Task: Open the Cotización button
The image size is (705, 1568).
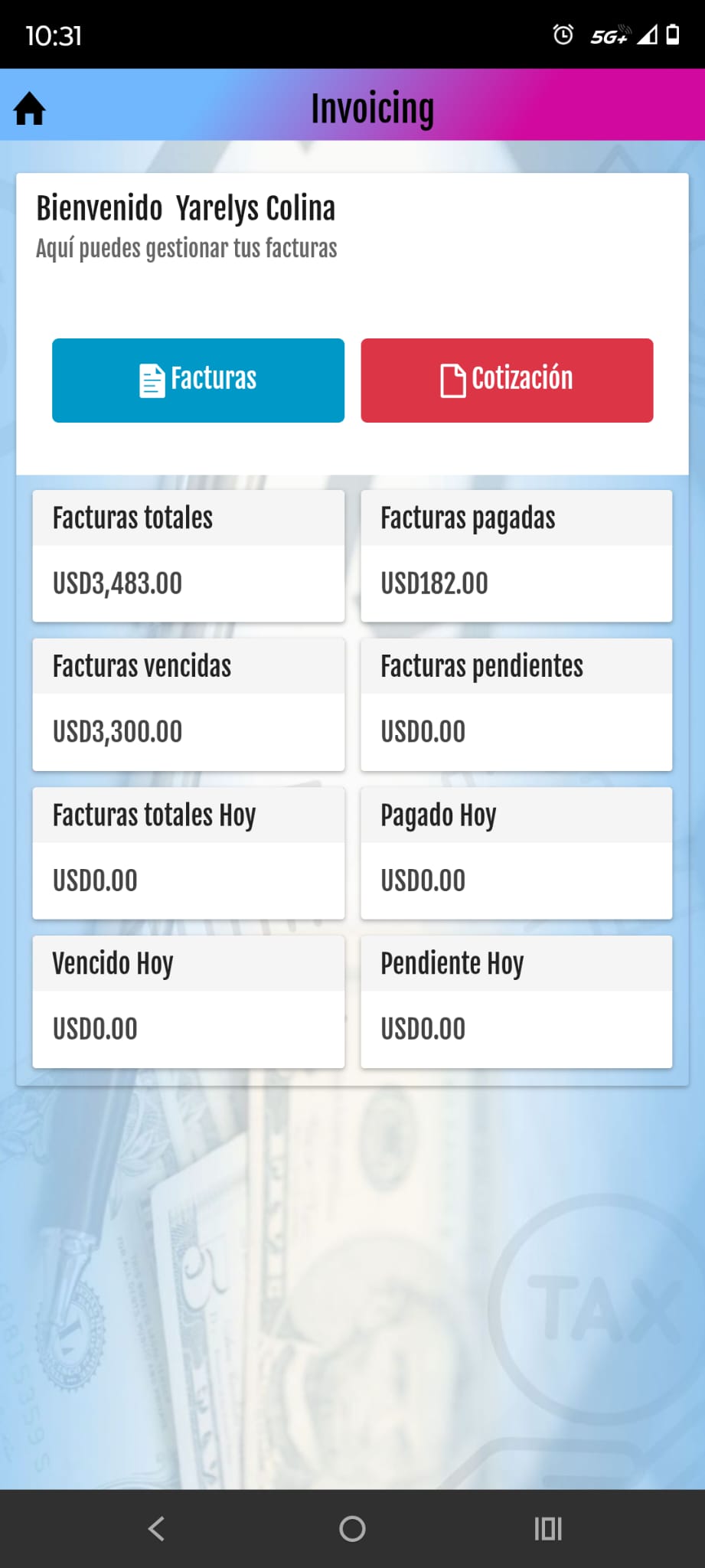Action: point(507,380)
